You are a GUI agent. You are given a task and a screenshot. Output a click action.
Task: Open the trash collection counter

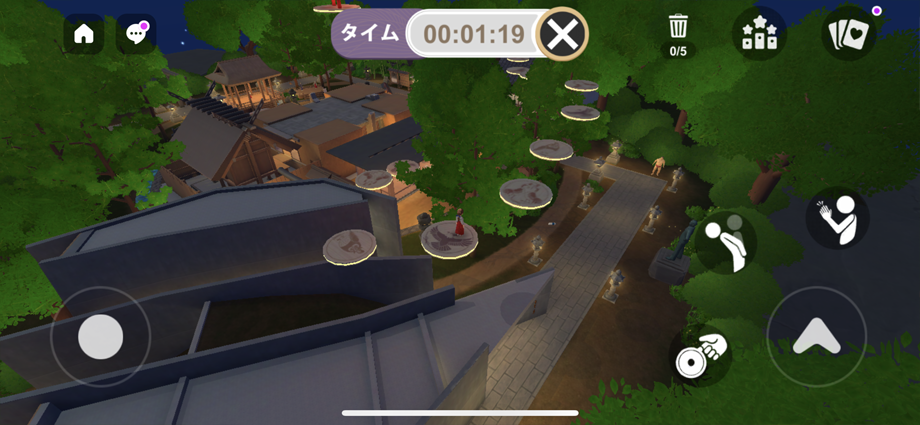(x=678, y=34)
